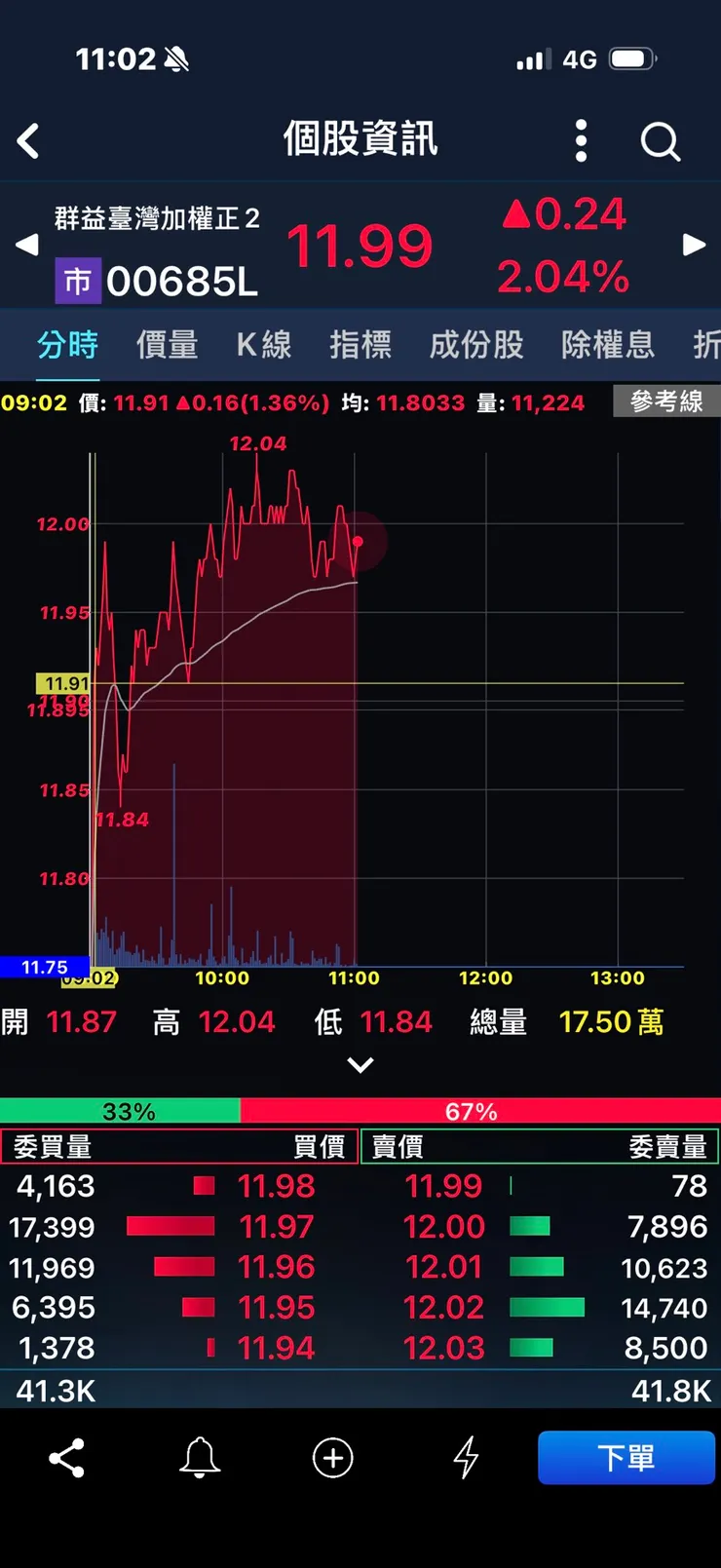Open the lightning quick order icon
721x1568 pixels.
467,1458
